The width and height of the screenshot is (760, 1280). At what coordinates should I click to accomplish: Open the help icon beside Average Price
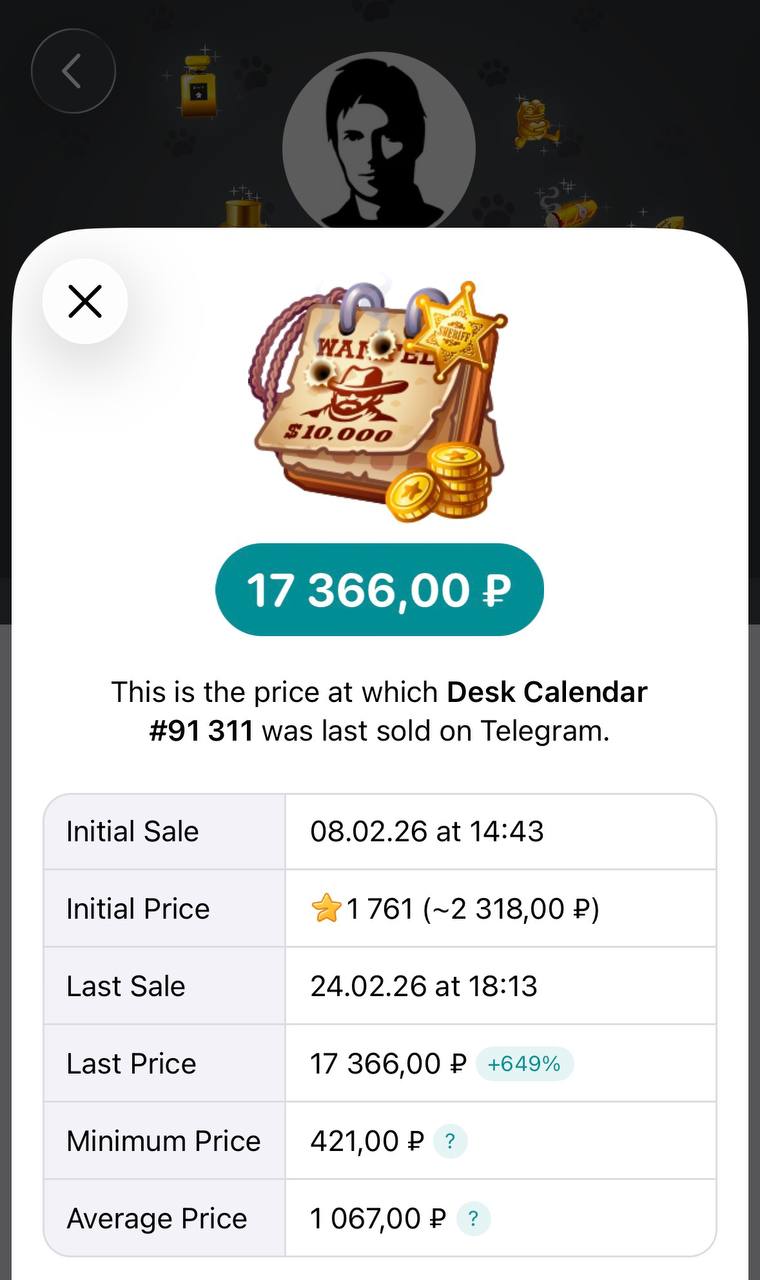point(473,1219)
